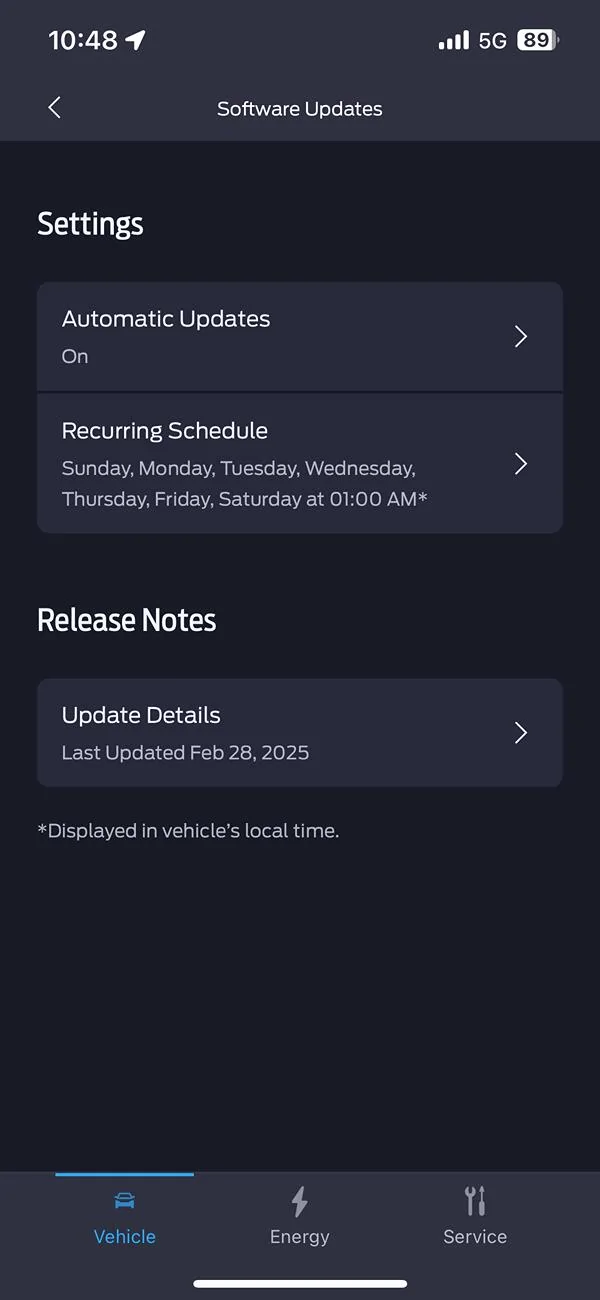Open Automatic Updates setting
This screenshot has height=1300, width=600.
click(x=300, y=336)
